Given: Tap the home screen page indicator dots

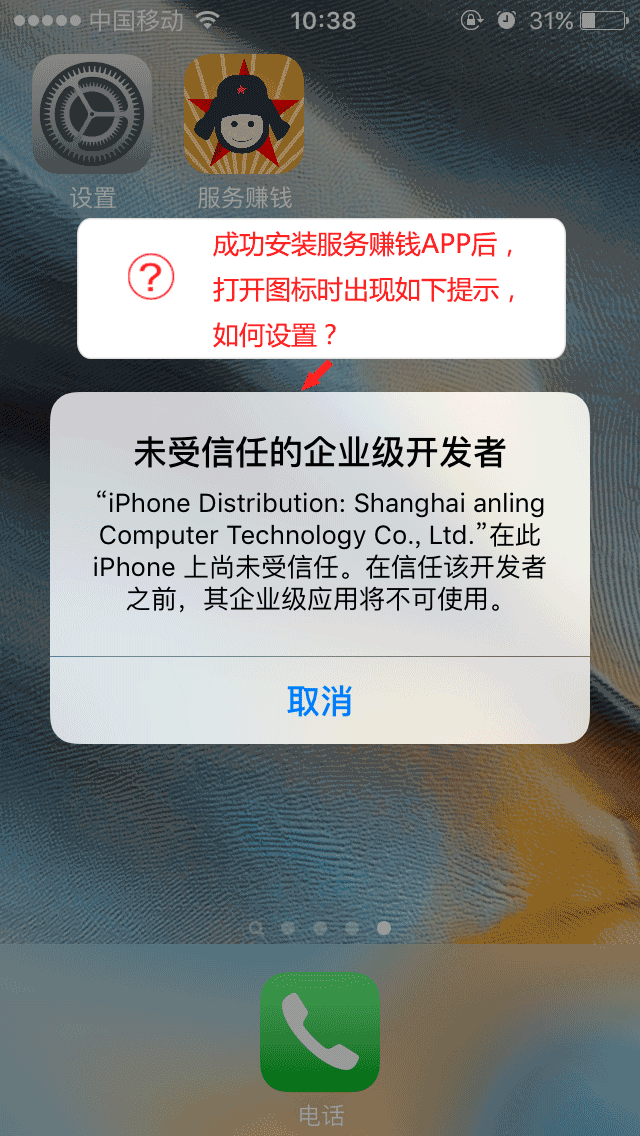Looking at the screenshot, I should (x=320, y=928).
